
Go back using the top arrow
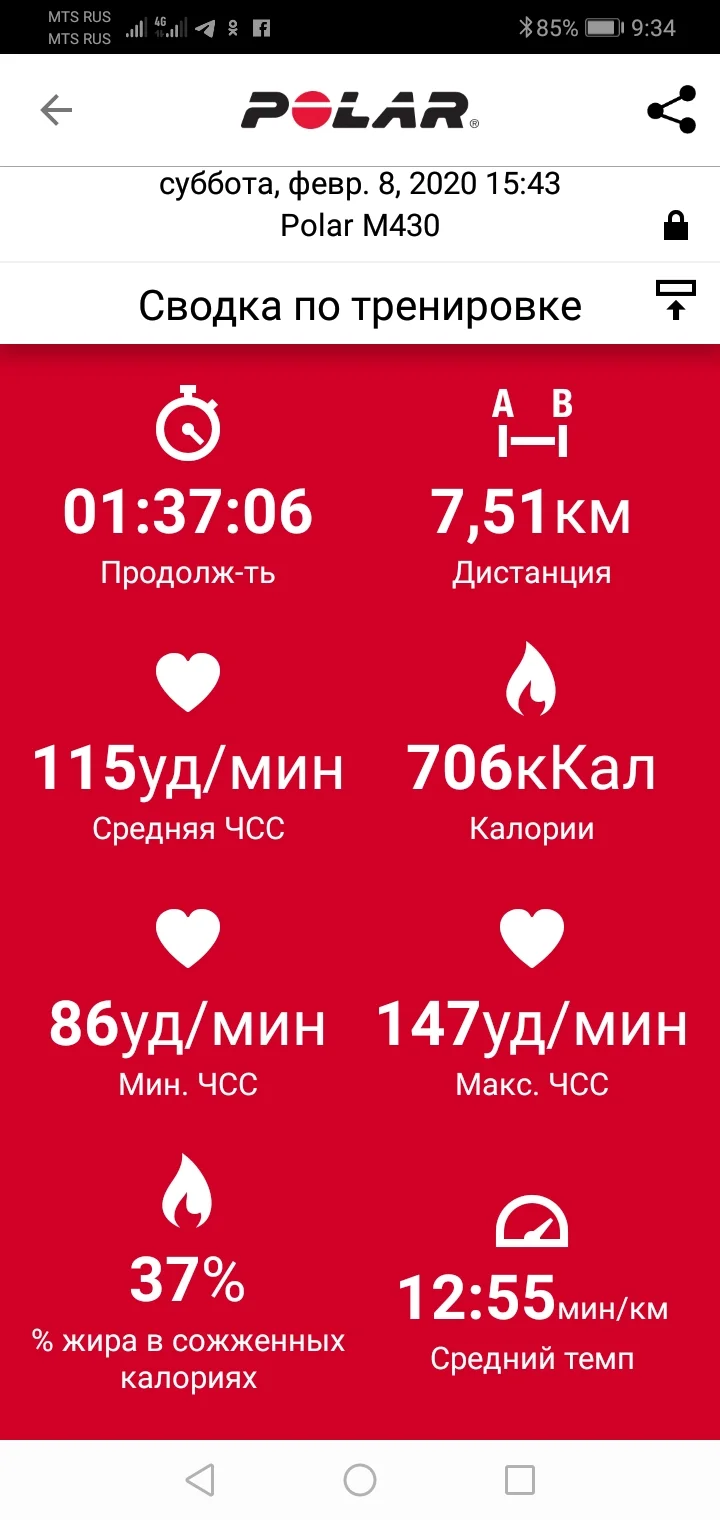[x=56, y=110]
